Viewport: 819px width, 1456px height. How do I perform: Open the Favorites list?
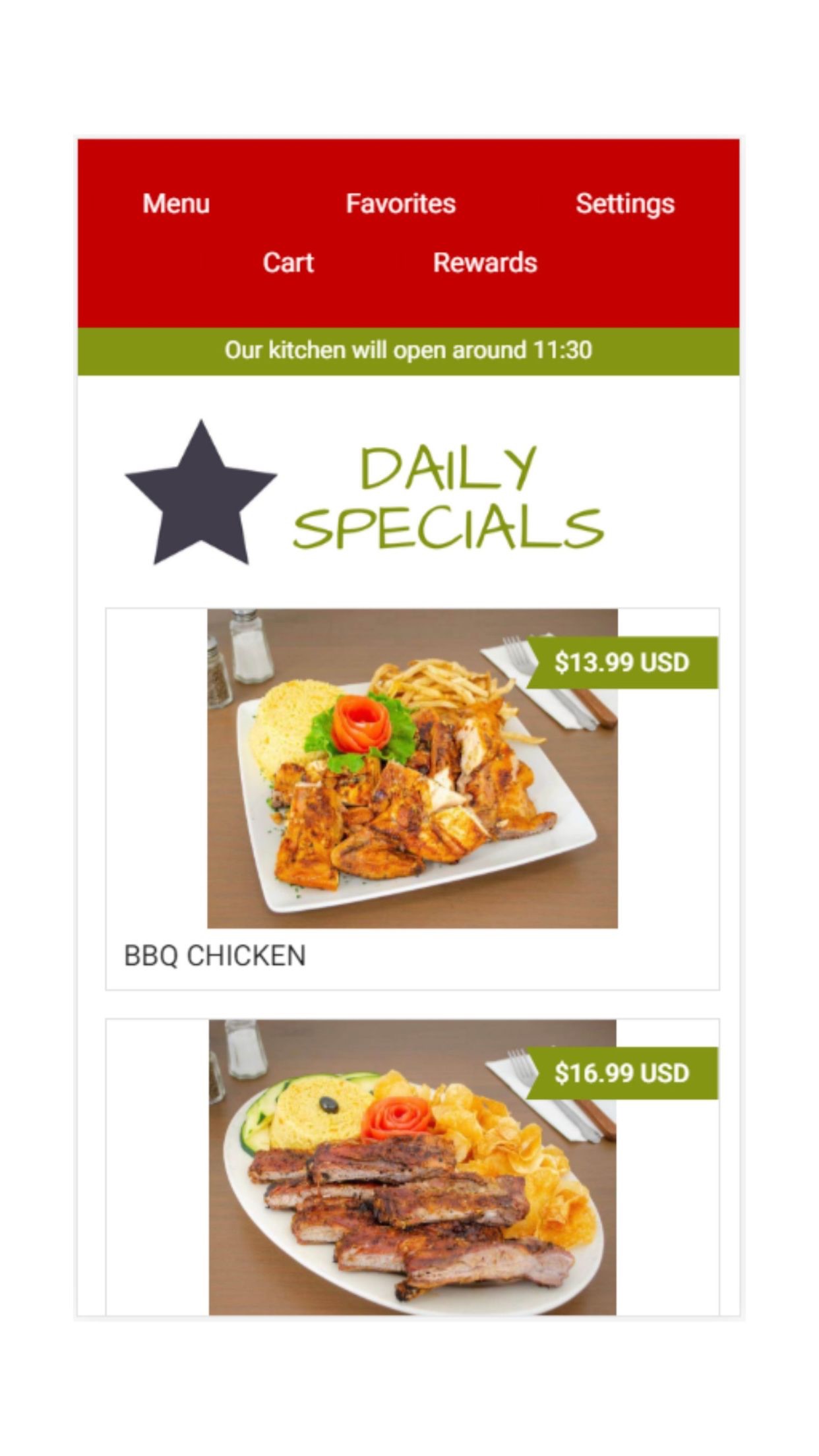pyautogui.click(x=400, y=203)
